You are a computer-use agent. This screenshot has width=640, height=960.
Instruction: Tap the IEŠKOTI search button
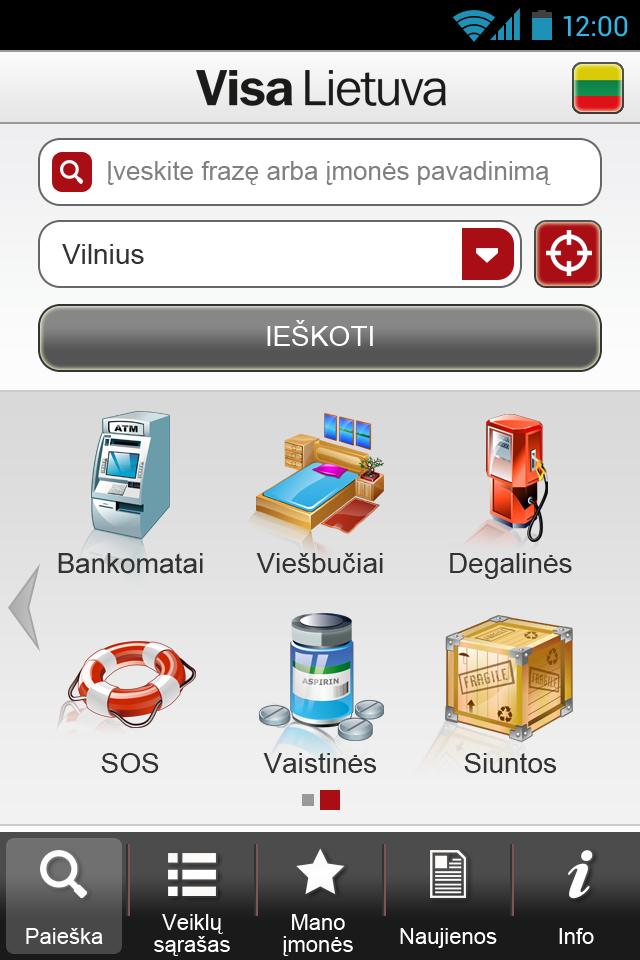click(320, 337)
